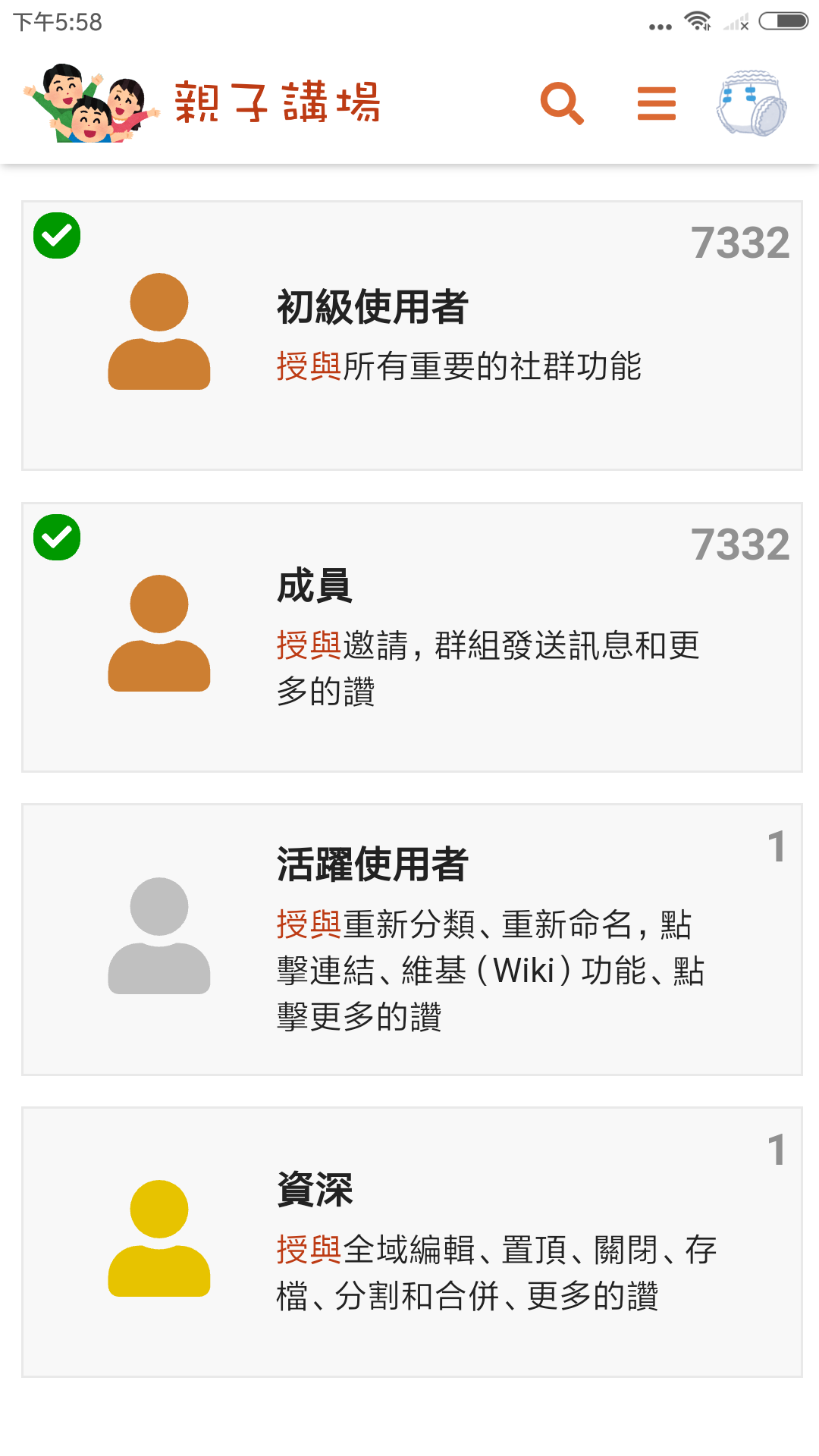Open the 成員 badge card

click(412, 638)
